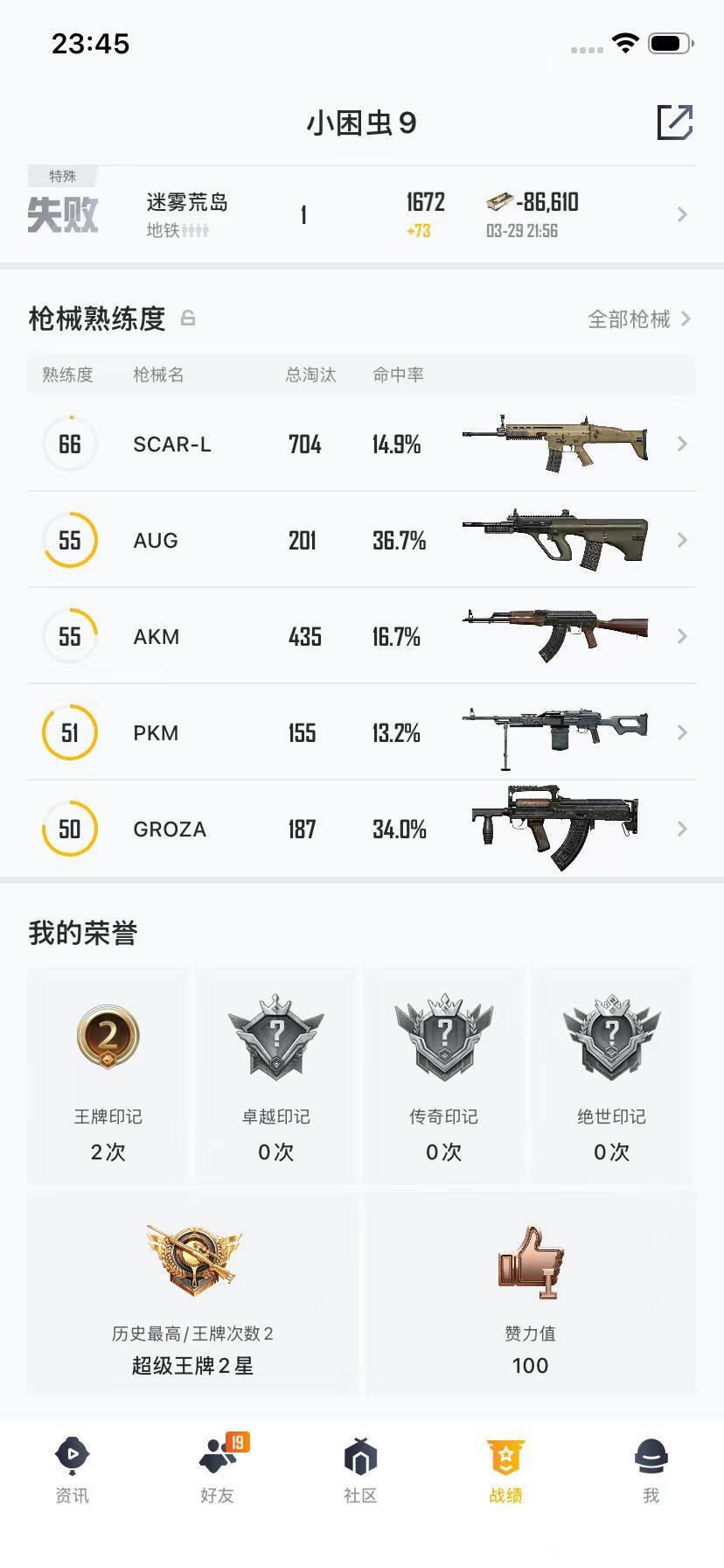The height and width of the screenshot is (1568, 724).
Task: Expand the SCAR-L weapon details chevron
Action: [682, 444]
